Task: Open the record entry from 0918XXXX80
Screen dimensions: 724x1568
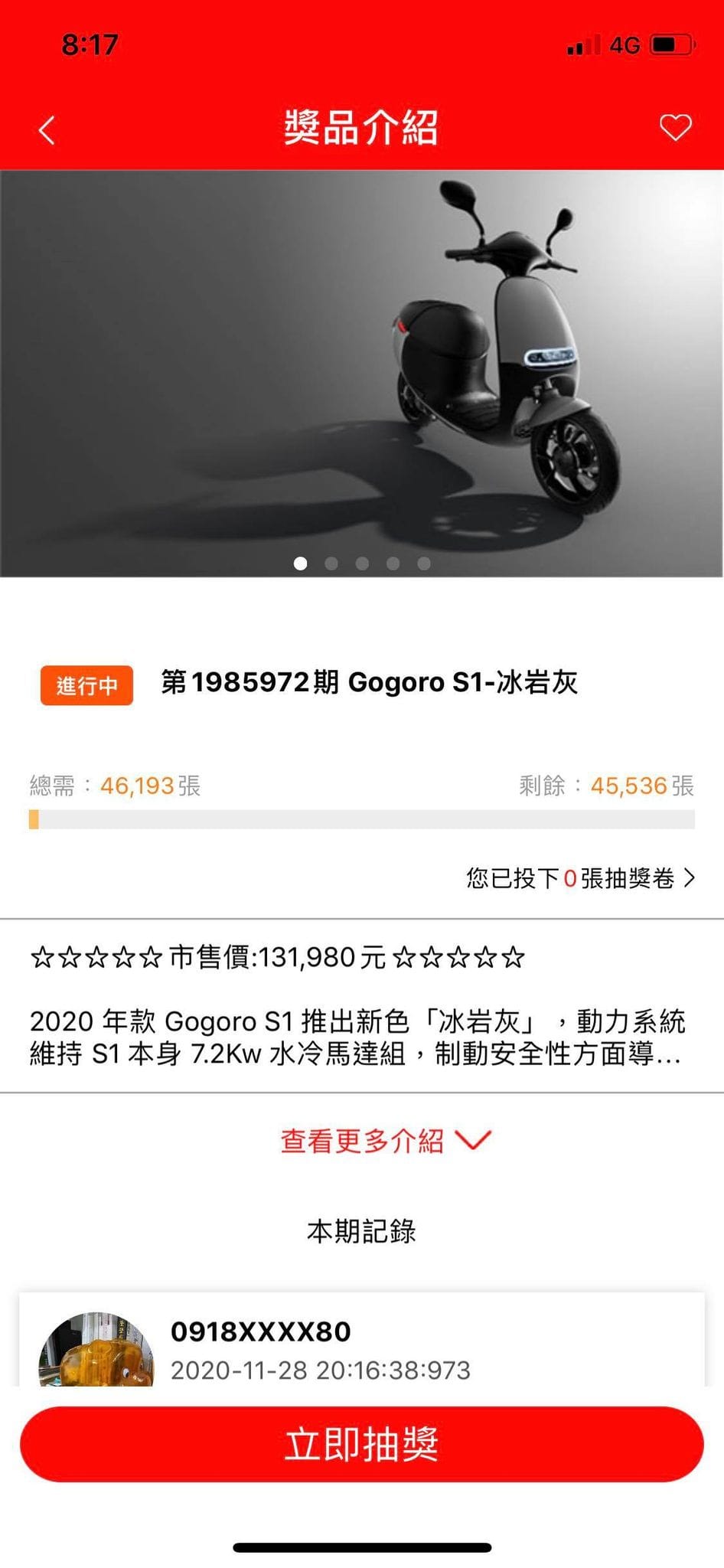Action: [361, 1350]
